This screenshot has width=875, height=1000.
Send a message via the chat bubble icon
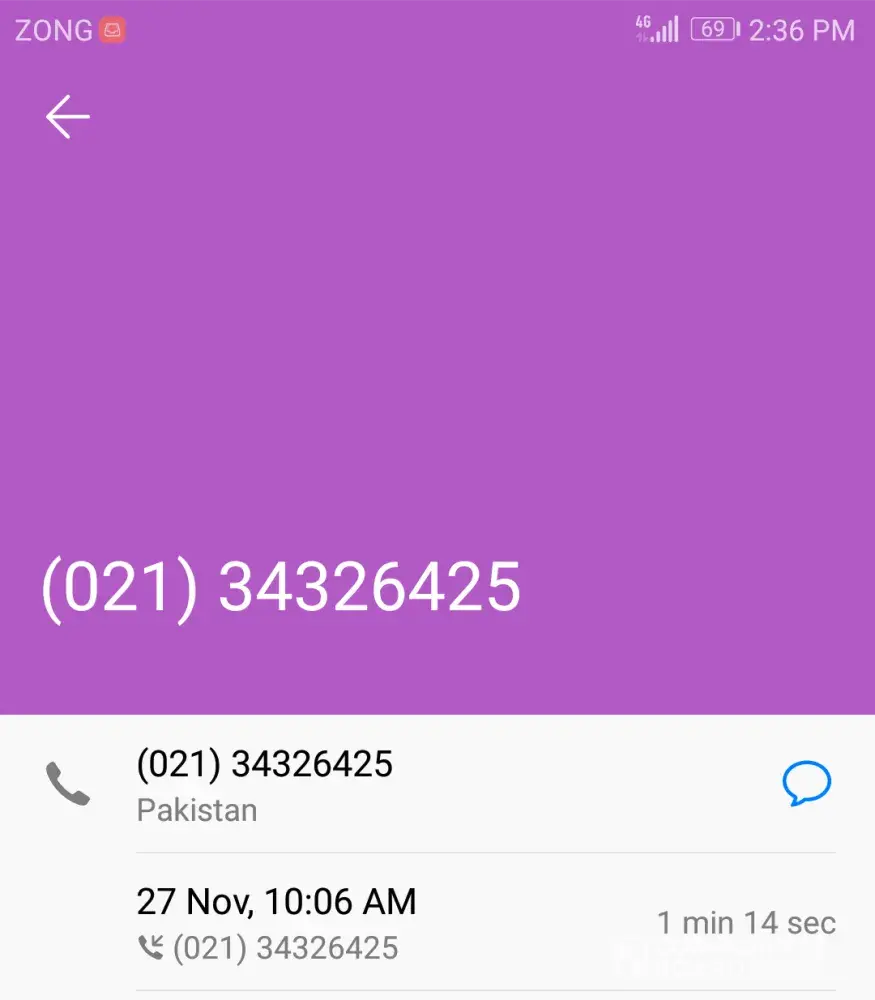pyautogui.click(x=806, y=784)
